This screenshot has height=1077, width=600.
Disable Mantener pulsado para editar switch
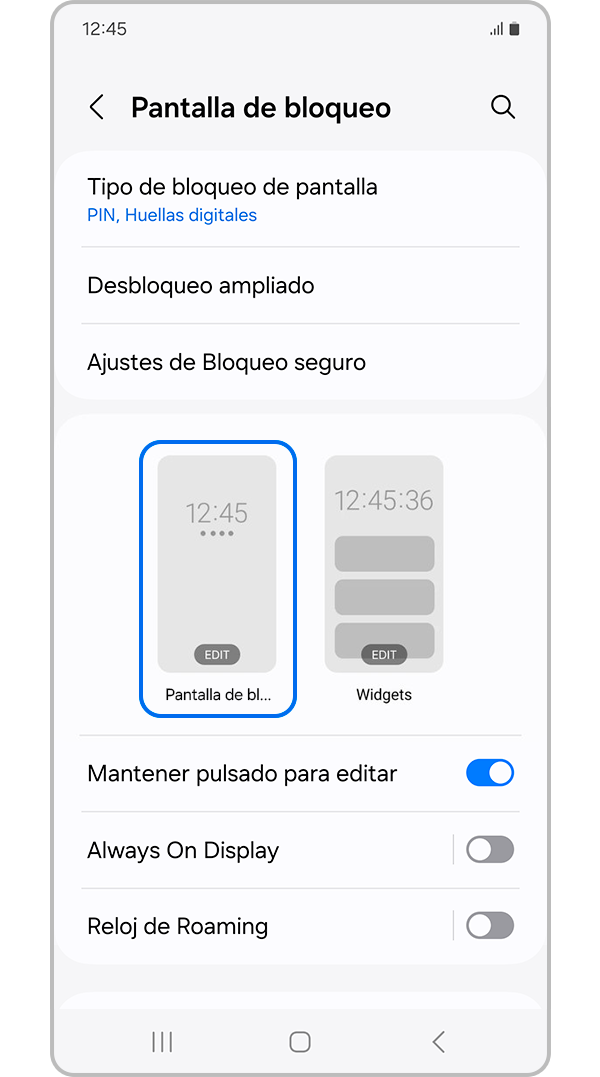pyautogui.click(x=490, y=773)
